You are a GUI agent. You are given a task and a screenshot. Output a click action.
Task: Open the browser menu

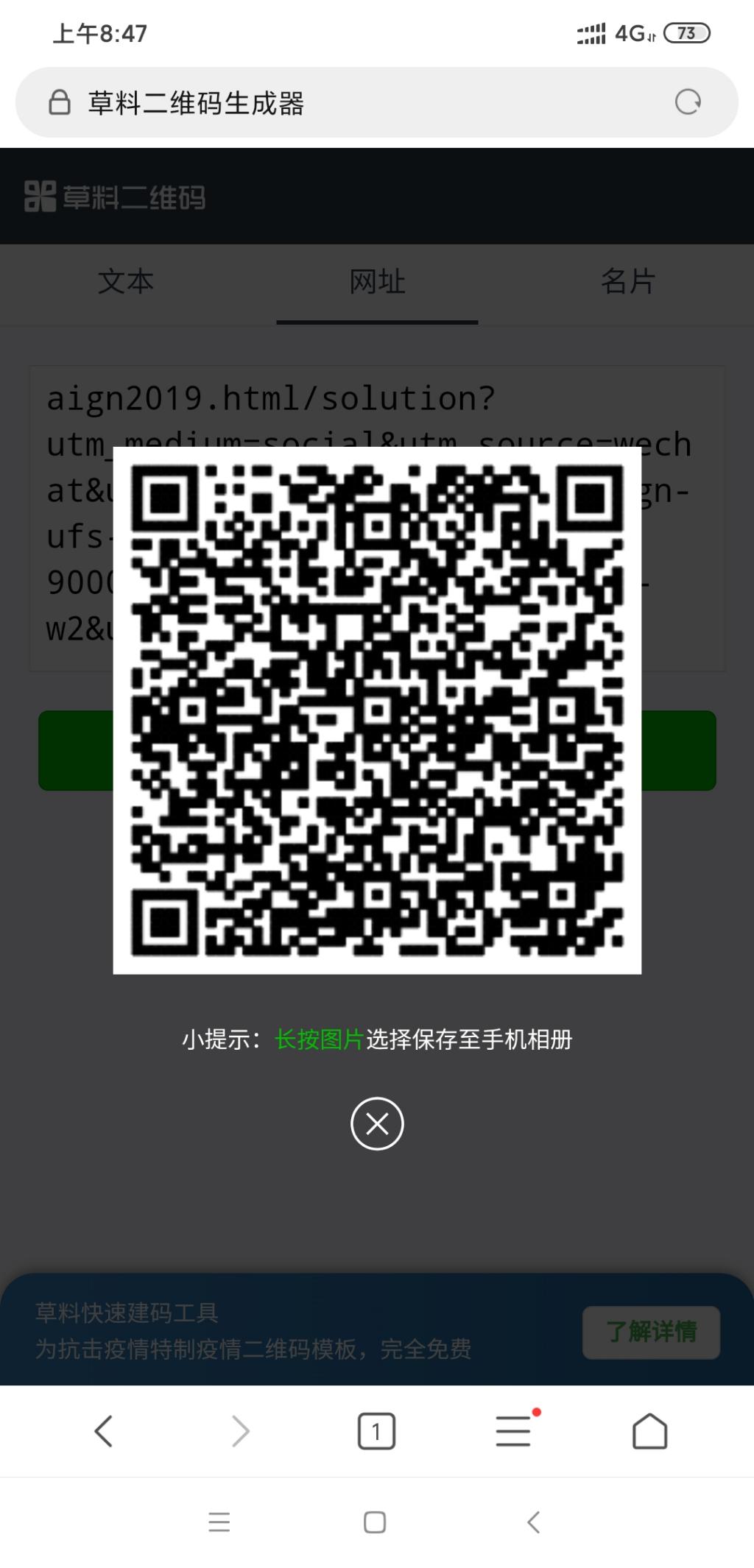point(513,1431)
